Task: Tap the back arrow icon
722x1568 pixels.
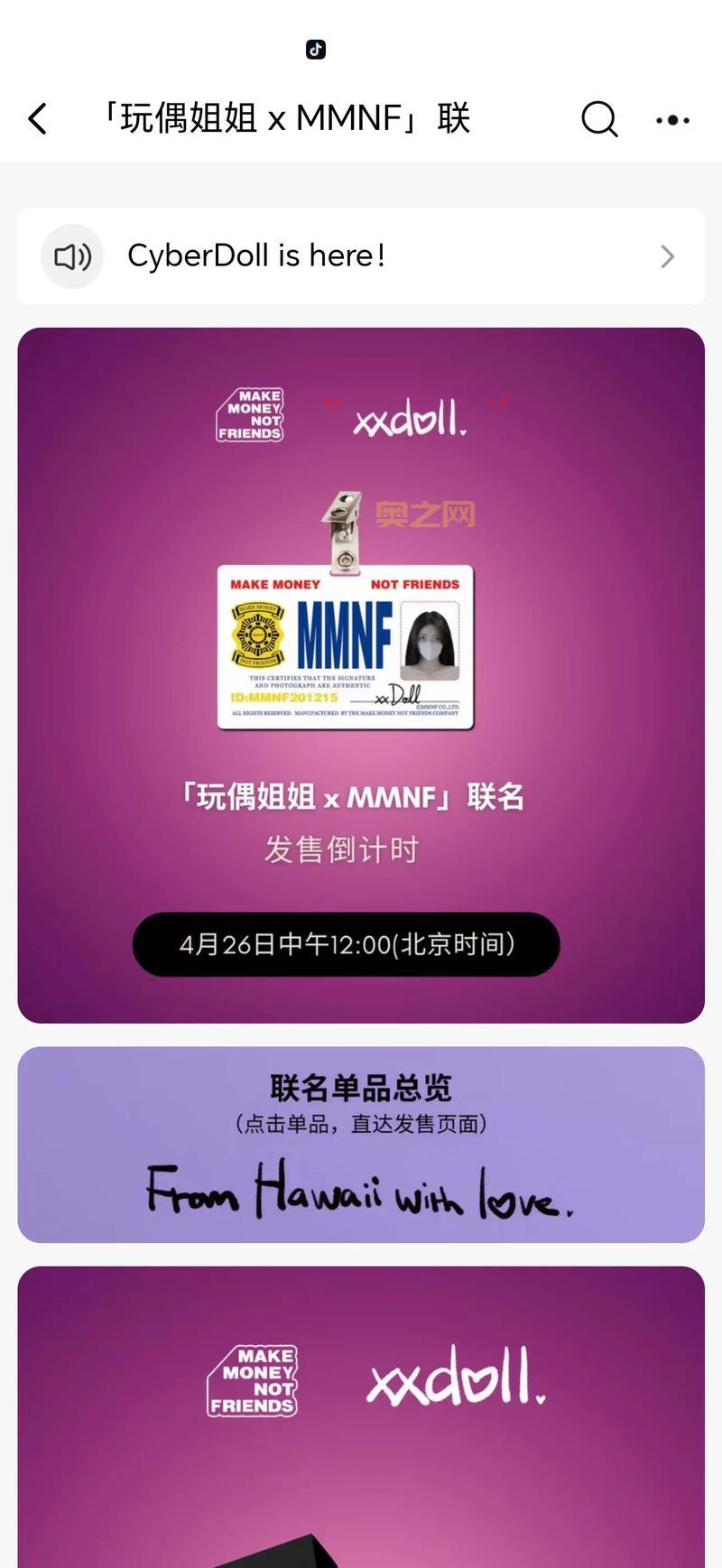Action: click(x=37, y=118)
